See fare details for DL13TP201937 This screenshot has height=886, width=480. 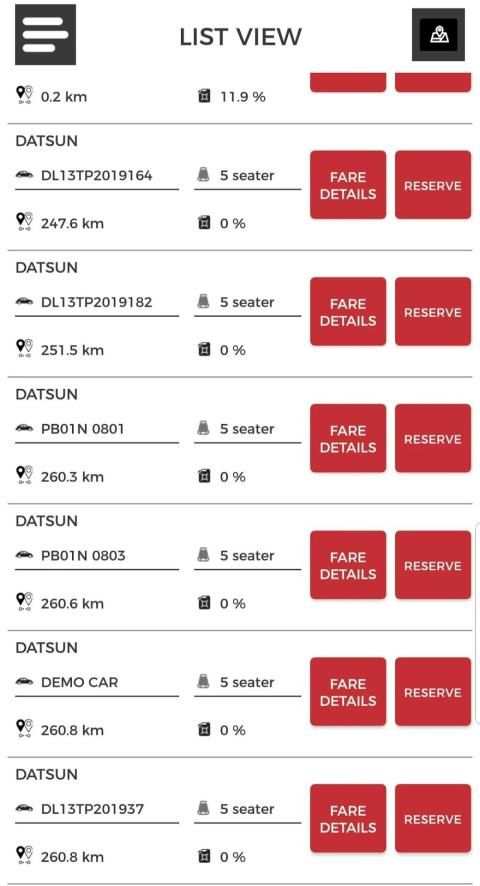348,818
